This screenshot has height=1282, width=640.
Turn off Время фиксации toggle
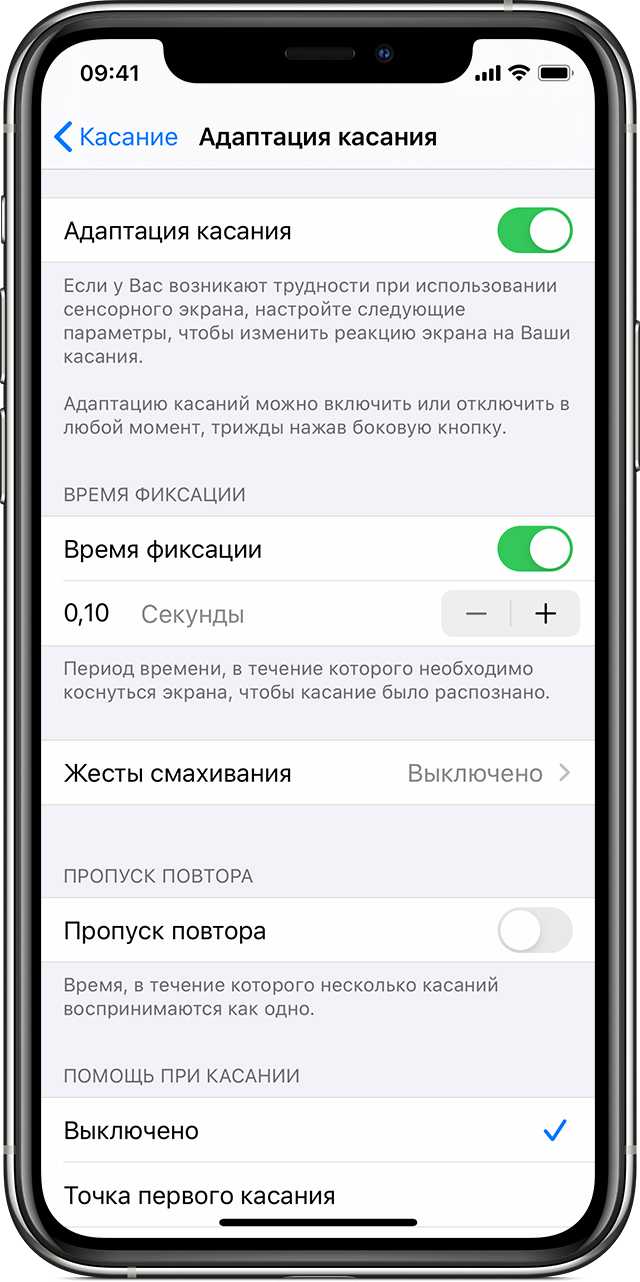[x=534, y=549]
